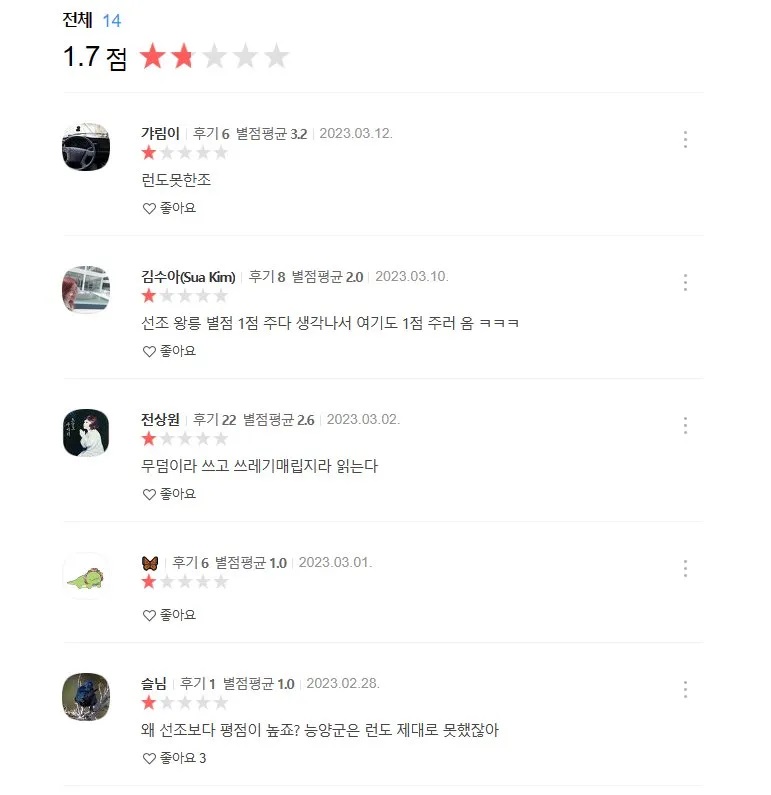The image size is (771, 795).
Task: Open 전상원's profile picture
Action: (x=86, y=434)
